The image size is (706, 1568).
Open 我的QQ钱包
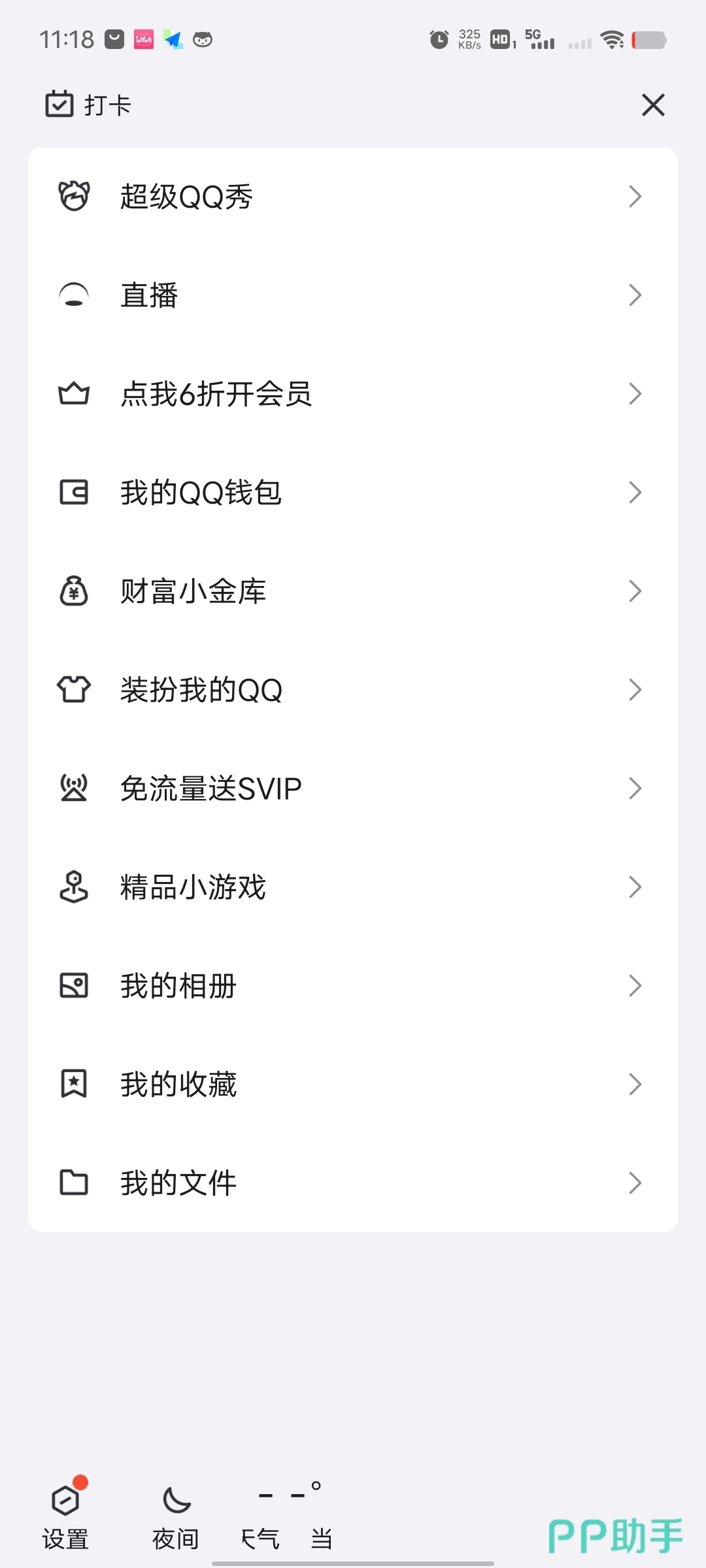353,493
